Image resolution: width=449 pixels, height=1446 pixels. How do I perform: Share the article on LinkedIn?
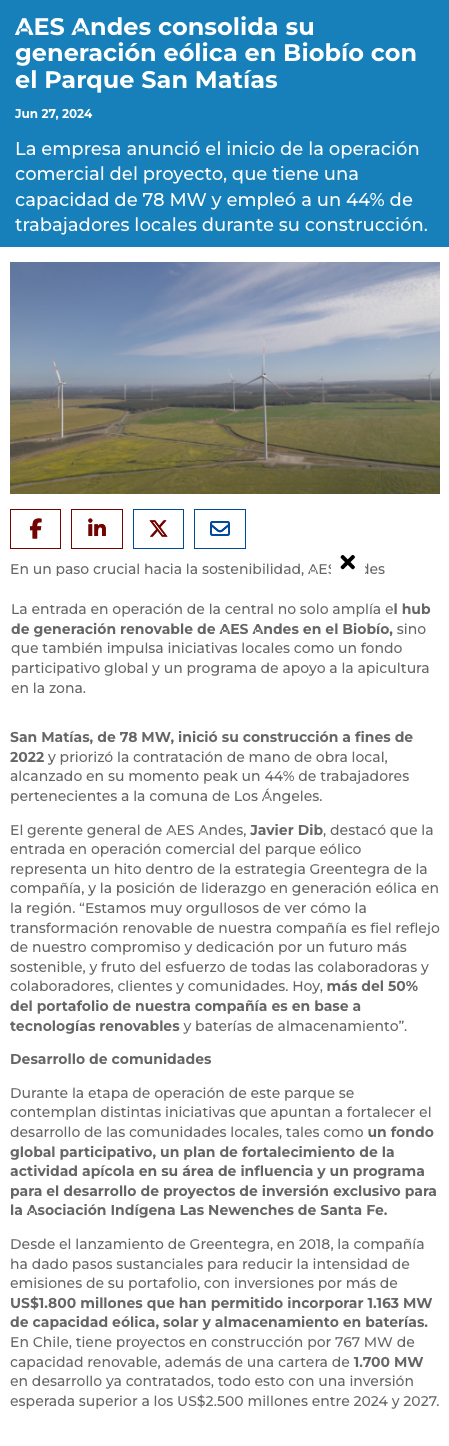click(x=97, y=528)
